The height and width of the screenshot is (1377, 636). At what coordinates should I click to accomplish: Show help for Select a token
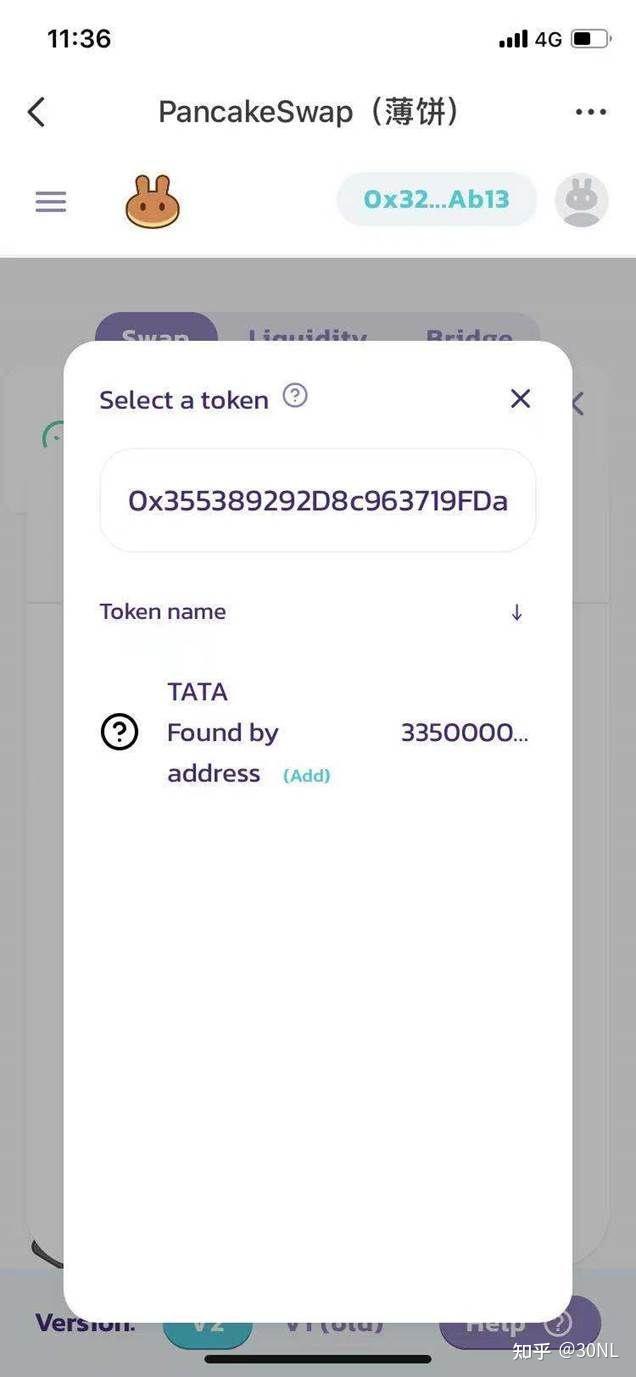click(295, 396)
